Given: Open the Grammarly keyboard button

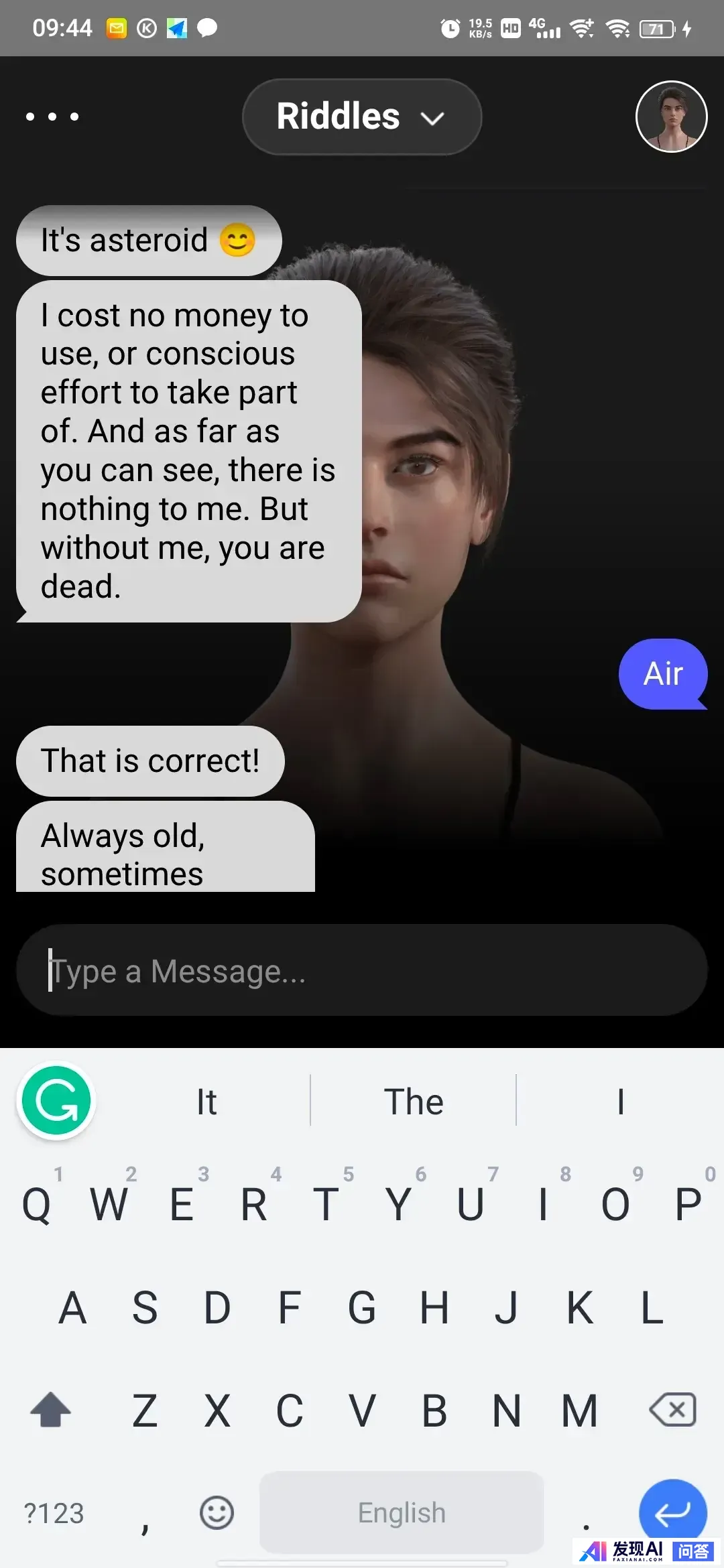Looking at the screenshot, I should click(x=56, y=1101).
